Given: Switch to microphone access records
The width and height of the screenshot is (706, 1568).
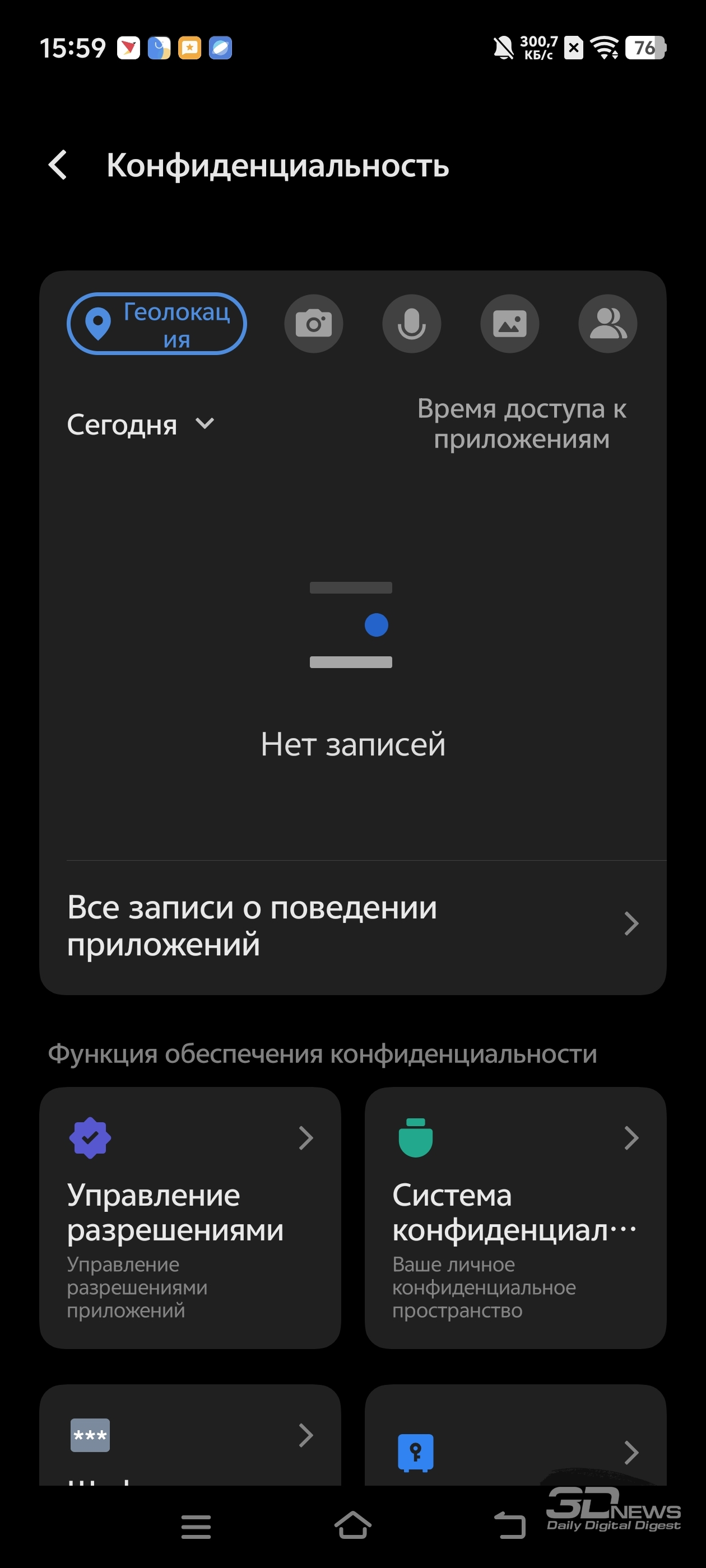Looking at the screenshot, I should (x=412, y=324).
